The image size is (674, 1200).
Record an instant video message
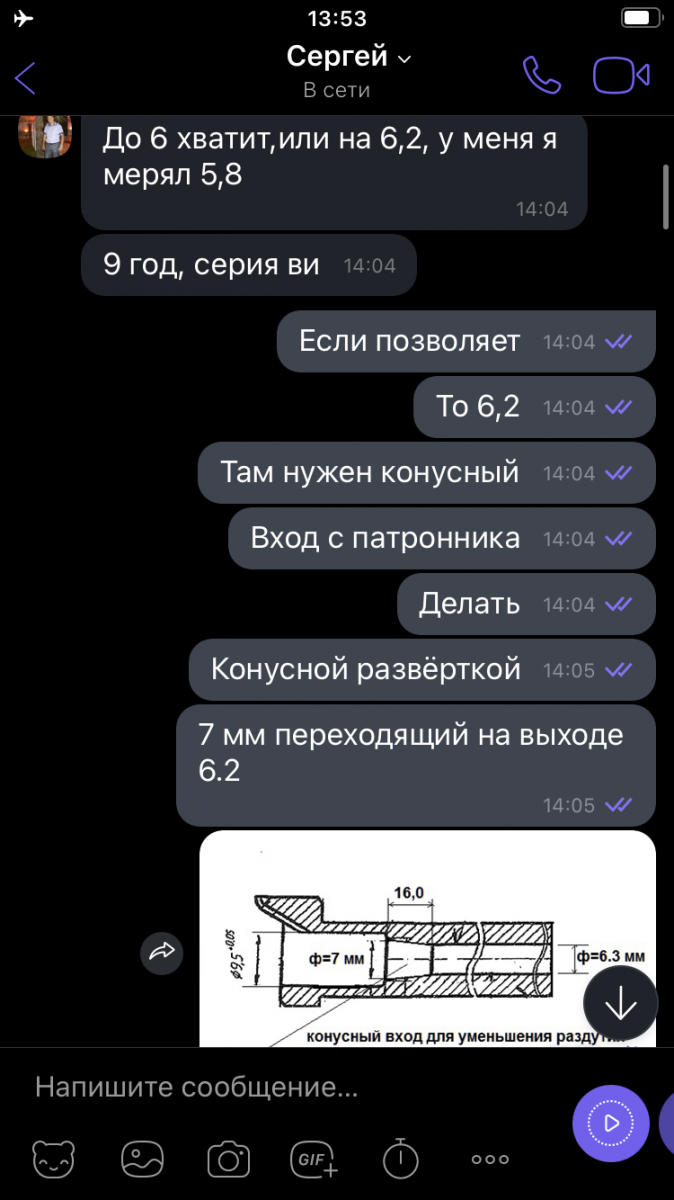pos(610,1123)
